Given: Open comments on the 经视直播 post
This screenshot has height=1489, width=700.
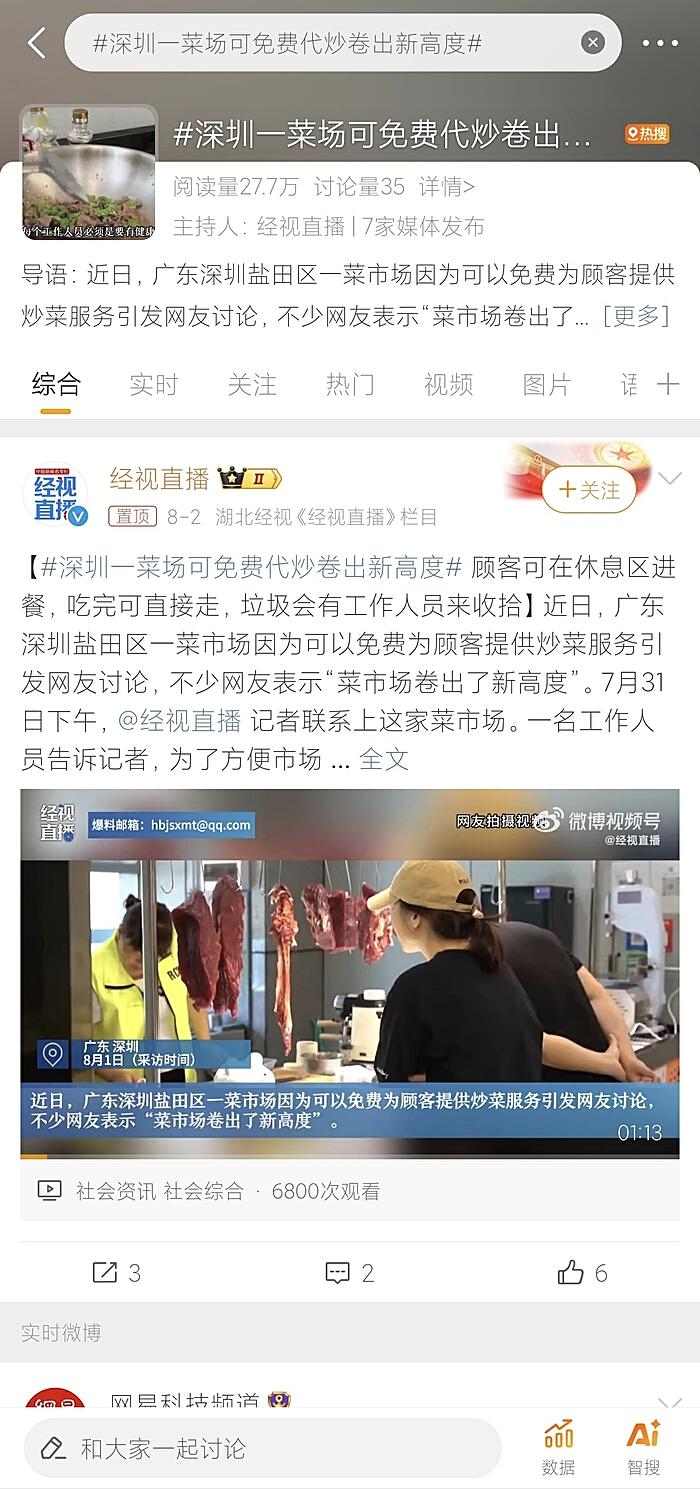Looking at the screenshot, I should coord(349,1273).
